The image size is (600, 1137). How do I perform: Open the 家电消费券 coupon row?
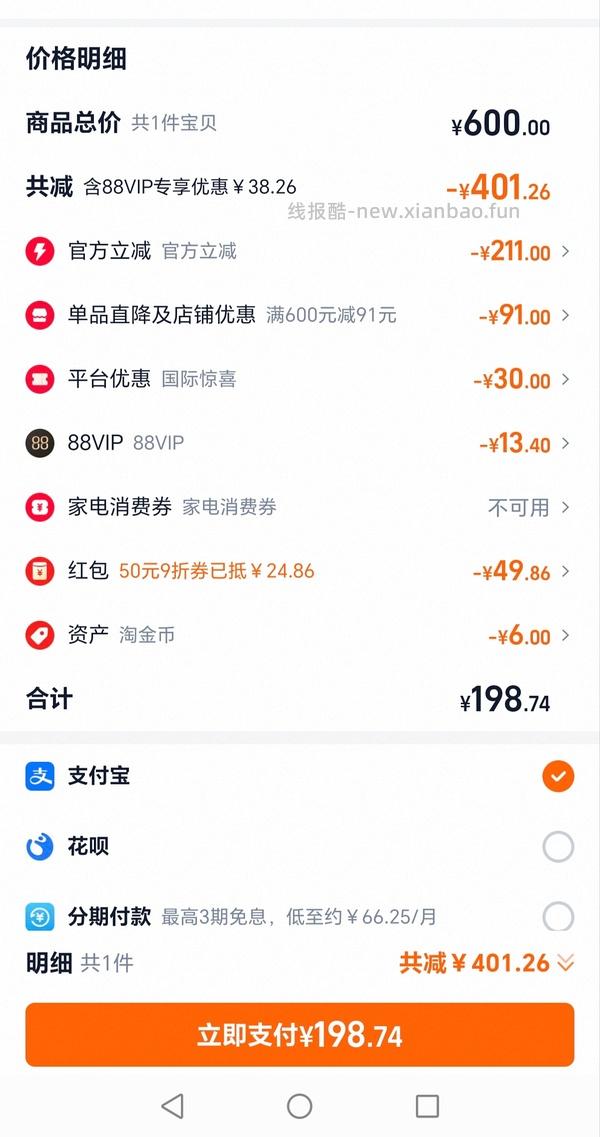point(300,507)
